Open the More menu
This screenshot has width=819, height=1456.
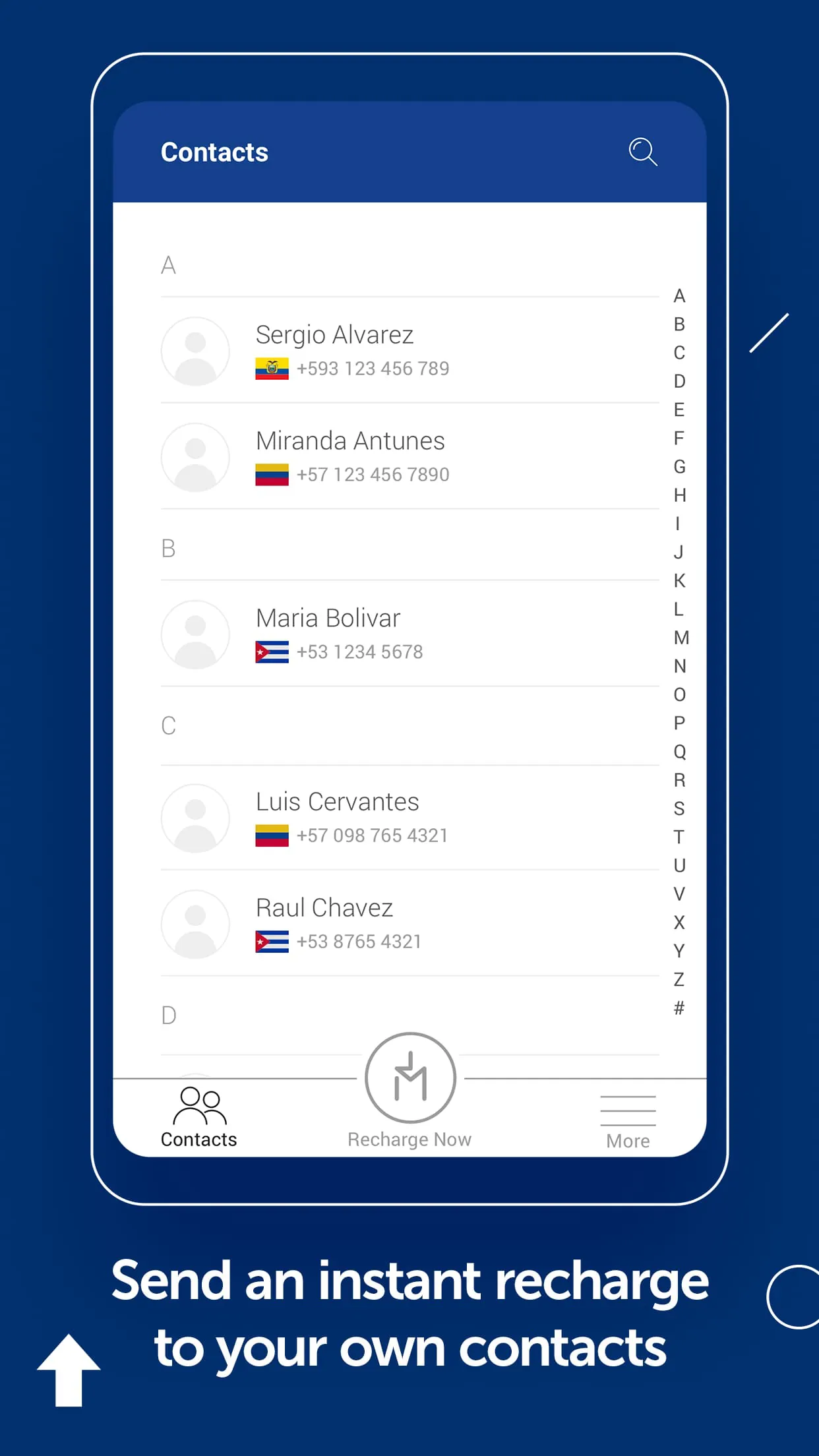click(627, 1114)
